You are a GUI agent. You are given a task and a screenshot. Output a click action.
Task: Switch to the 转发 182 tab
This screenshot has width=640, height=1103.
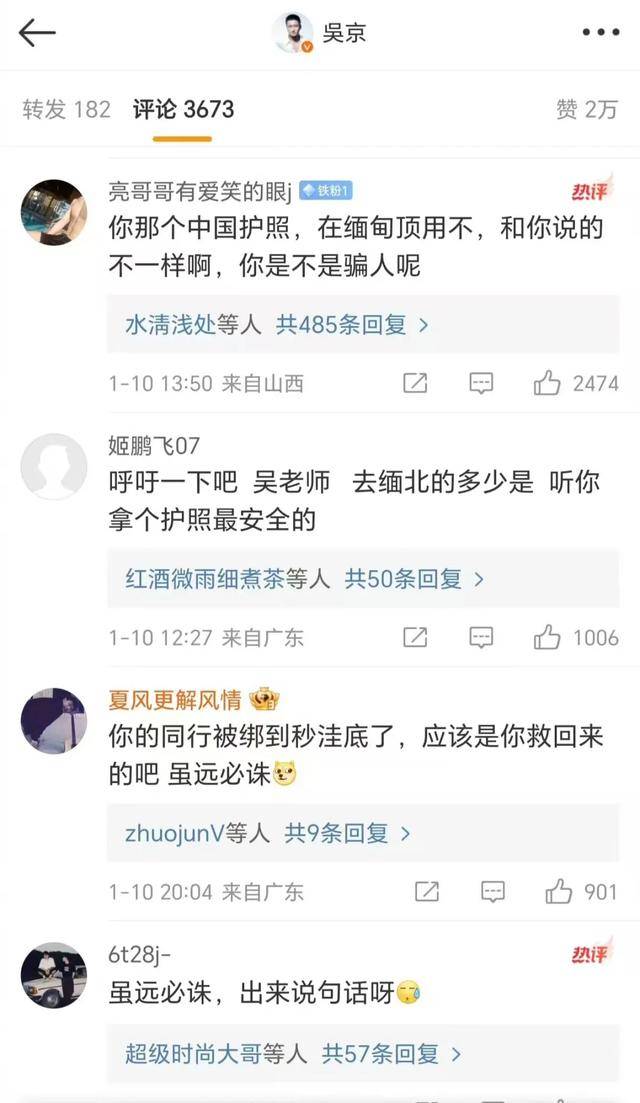click(x=67, y=110)
